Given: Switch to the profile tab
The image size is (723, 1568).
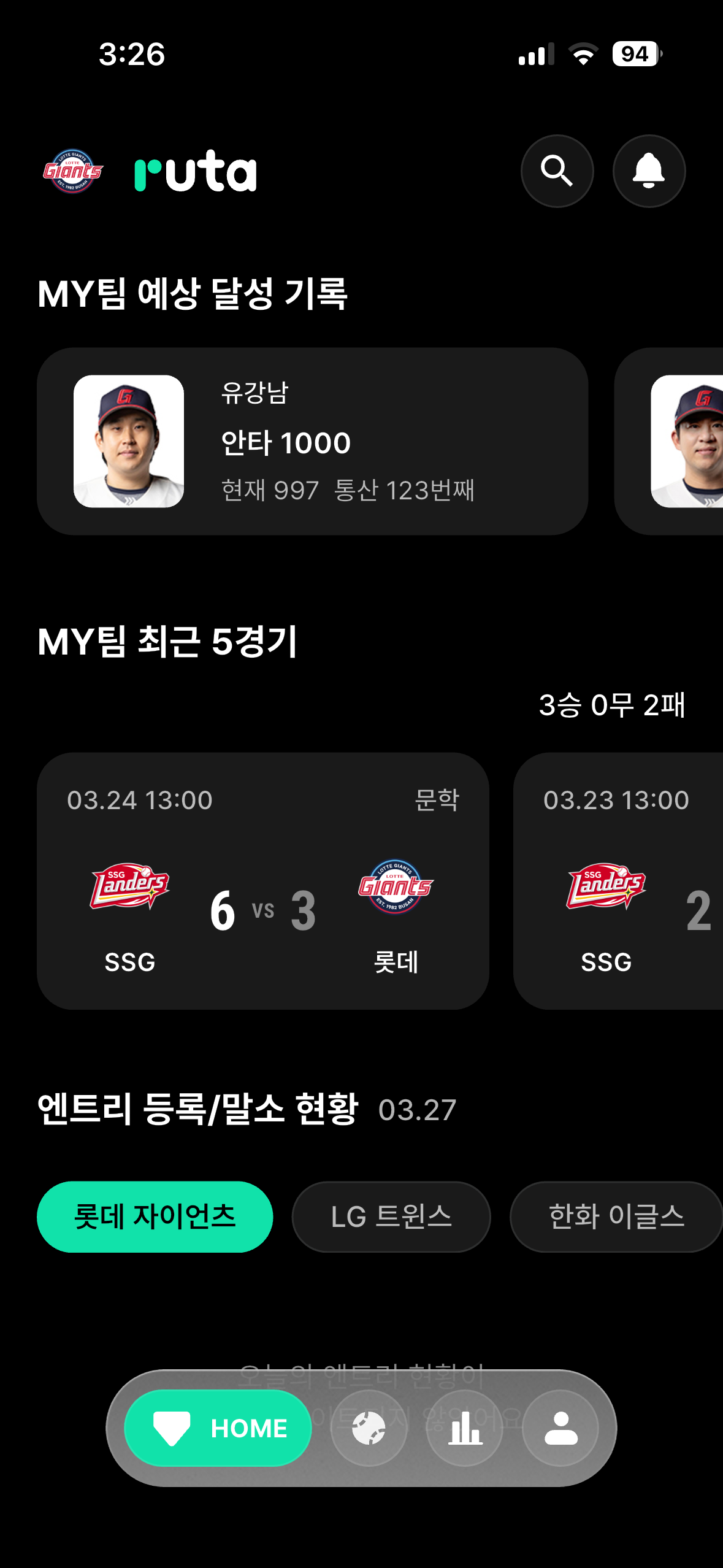Looking at the screenshot, I should (x=560, y=1428).
